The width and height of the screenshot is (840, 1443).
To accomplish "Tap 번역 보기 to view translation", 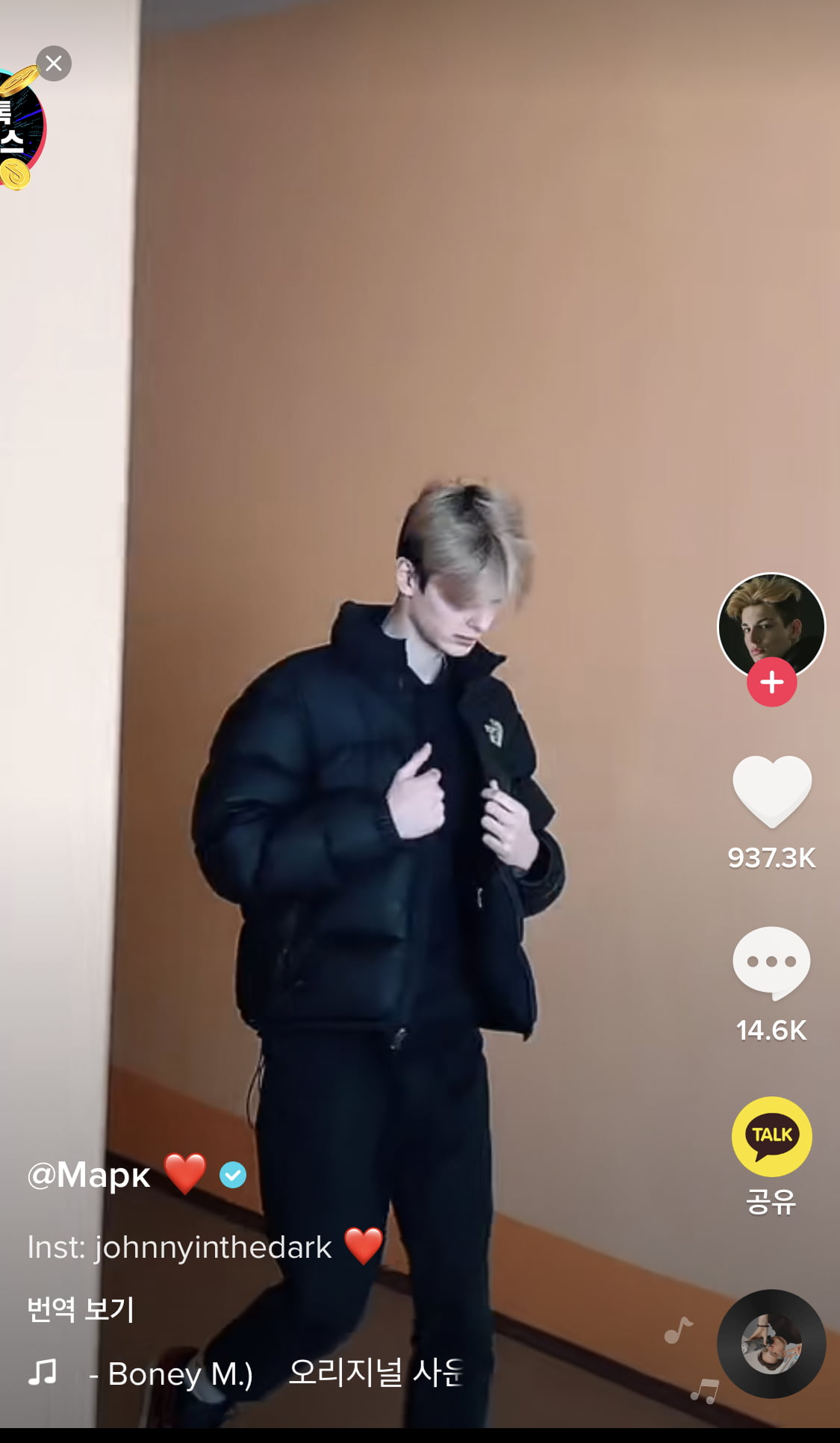I will point(81,1309).
